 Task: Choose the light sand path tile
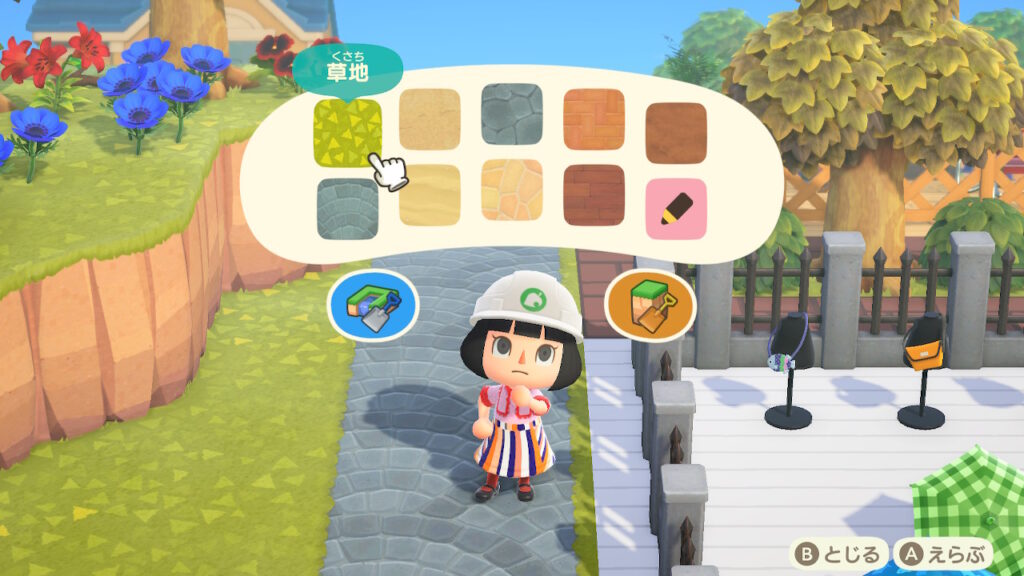click(x=430, y=119)
